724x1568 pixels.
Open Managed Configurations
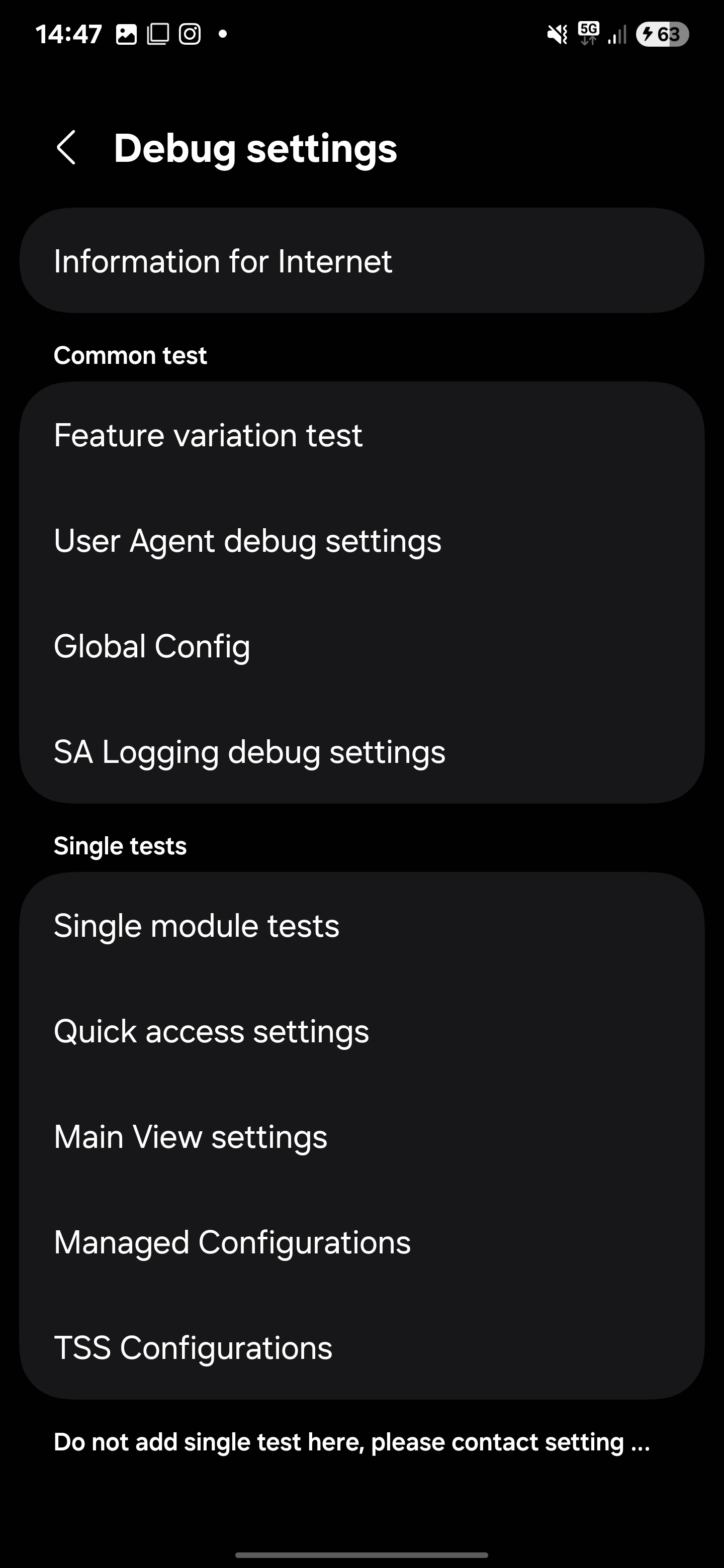pos(361,1242)
